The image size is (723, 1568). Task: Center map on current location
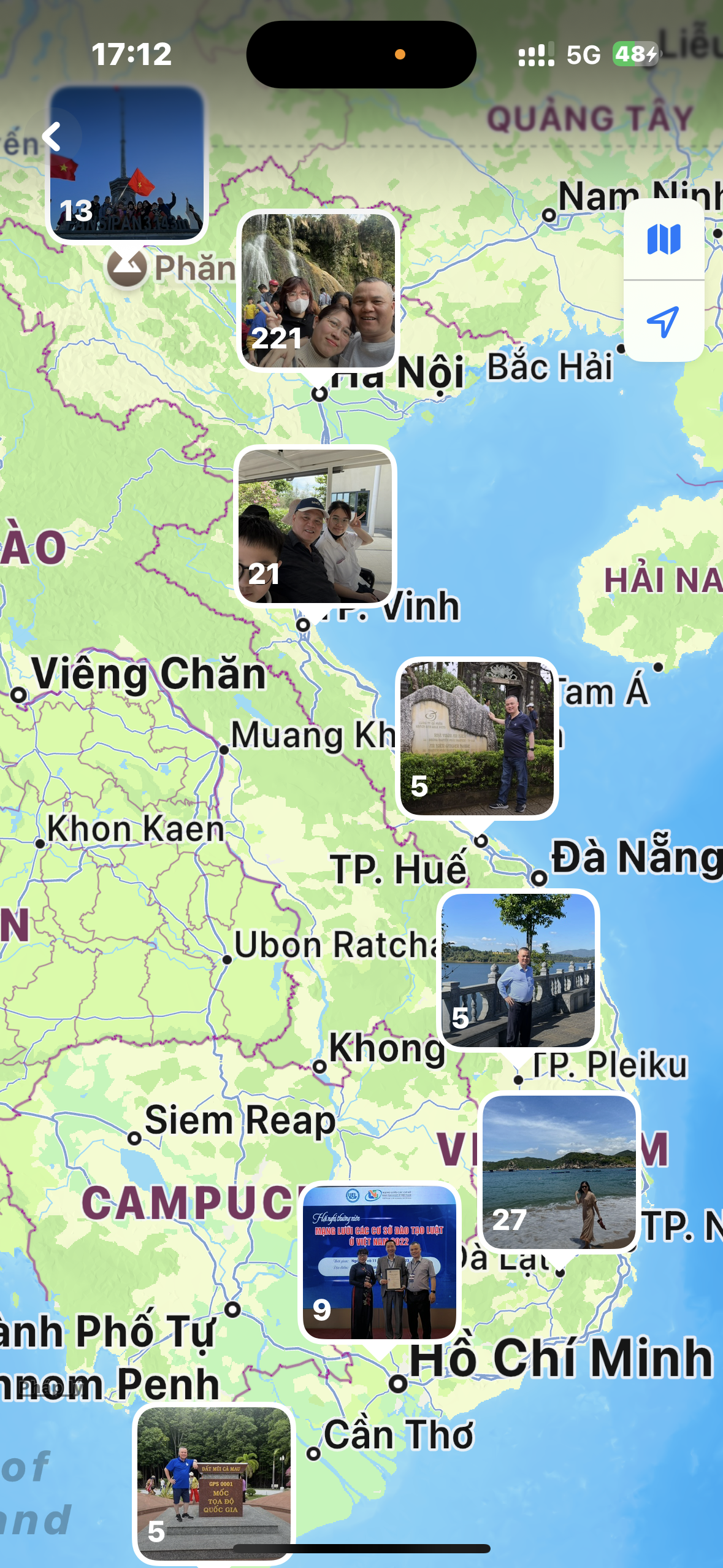664,321
